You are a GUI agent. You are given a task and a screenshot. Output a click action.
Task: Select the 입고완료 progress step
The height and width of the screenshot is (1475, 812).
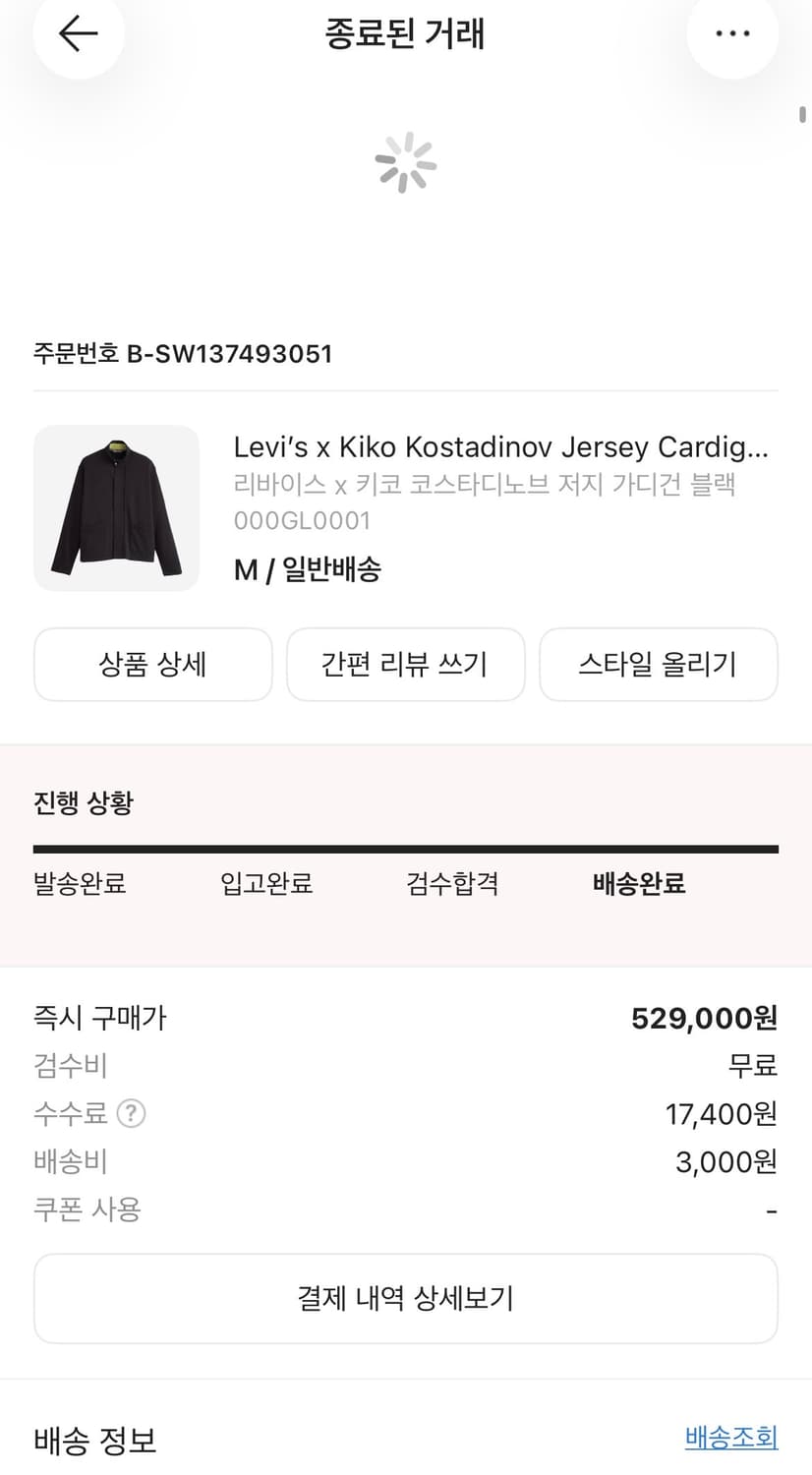[x=265, y=884]
